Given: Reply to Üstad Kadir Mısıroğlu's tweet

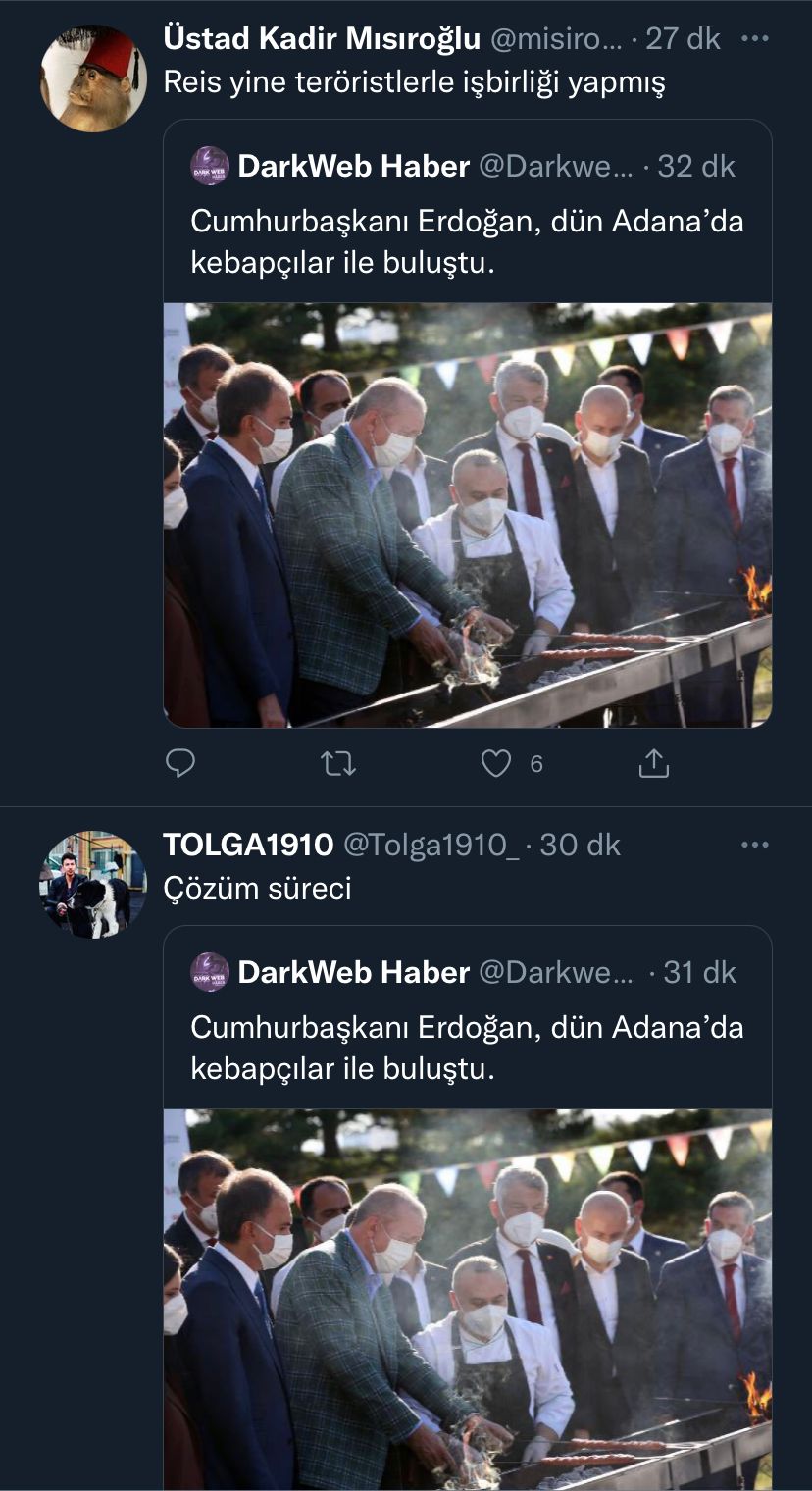Looking at the screenshot, I should (180, 763).
